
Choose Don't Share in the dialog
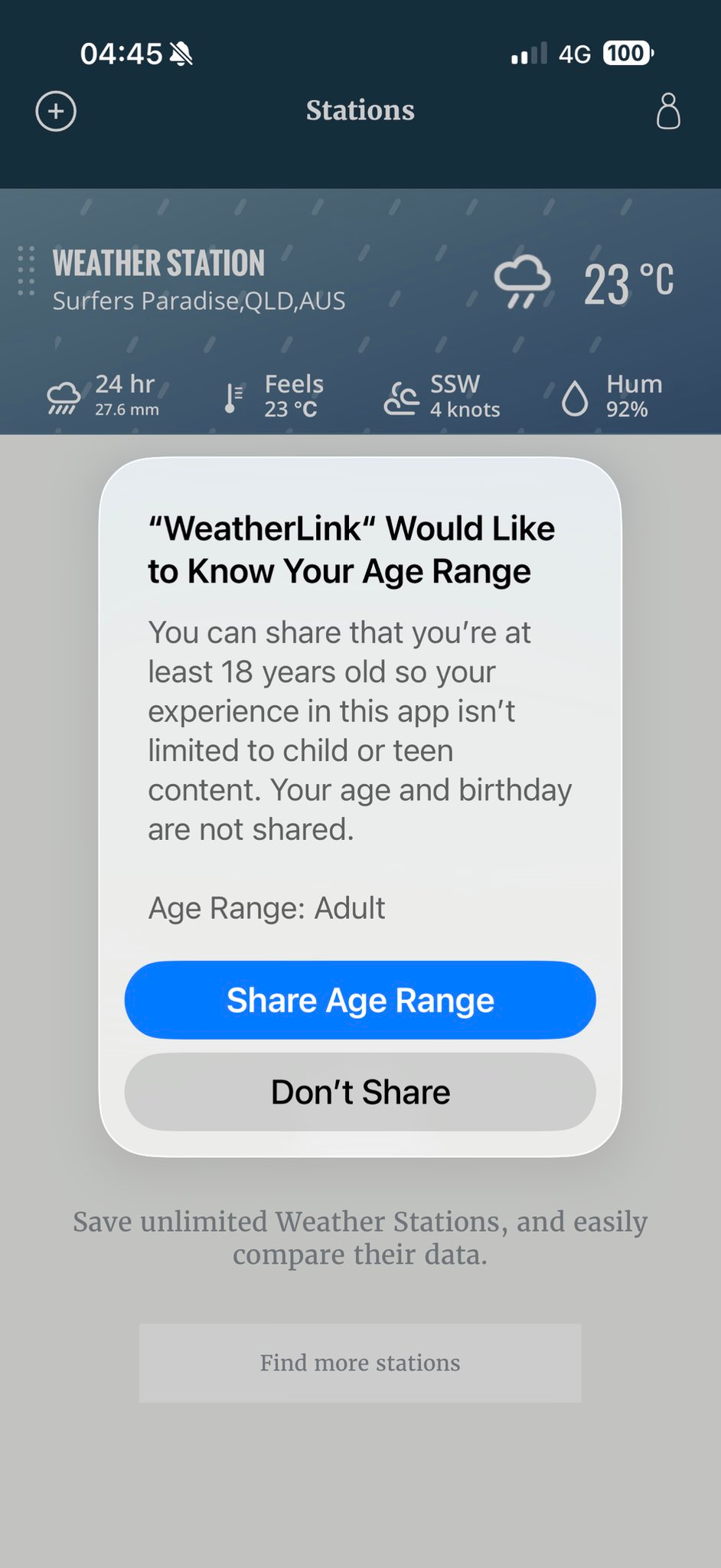click(x=360, y=1092)
